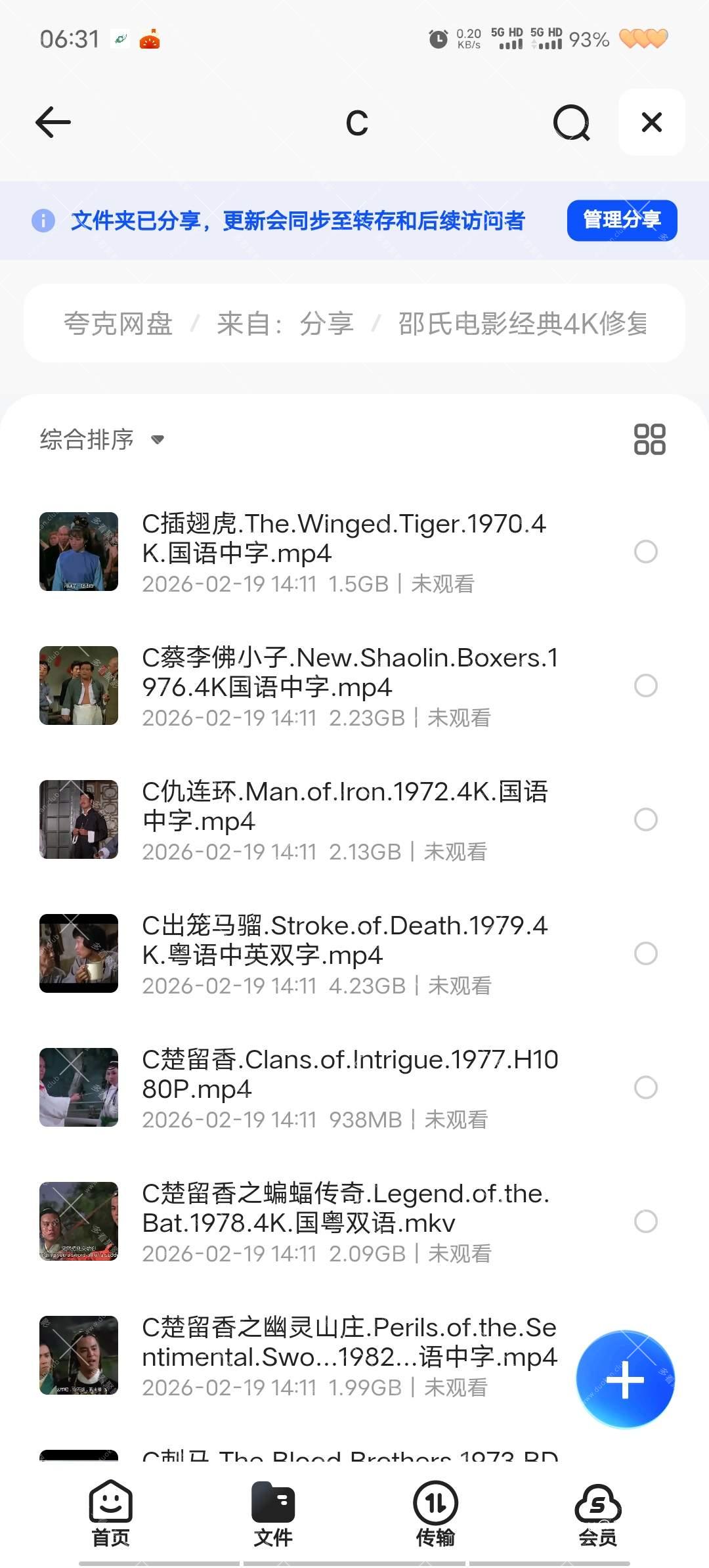Tap the 管理分享 button
The image size is (709, 1568).
click(x=622, y=220)
